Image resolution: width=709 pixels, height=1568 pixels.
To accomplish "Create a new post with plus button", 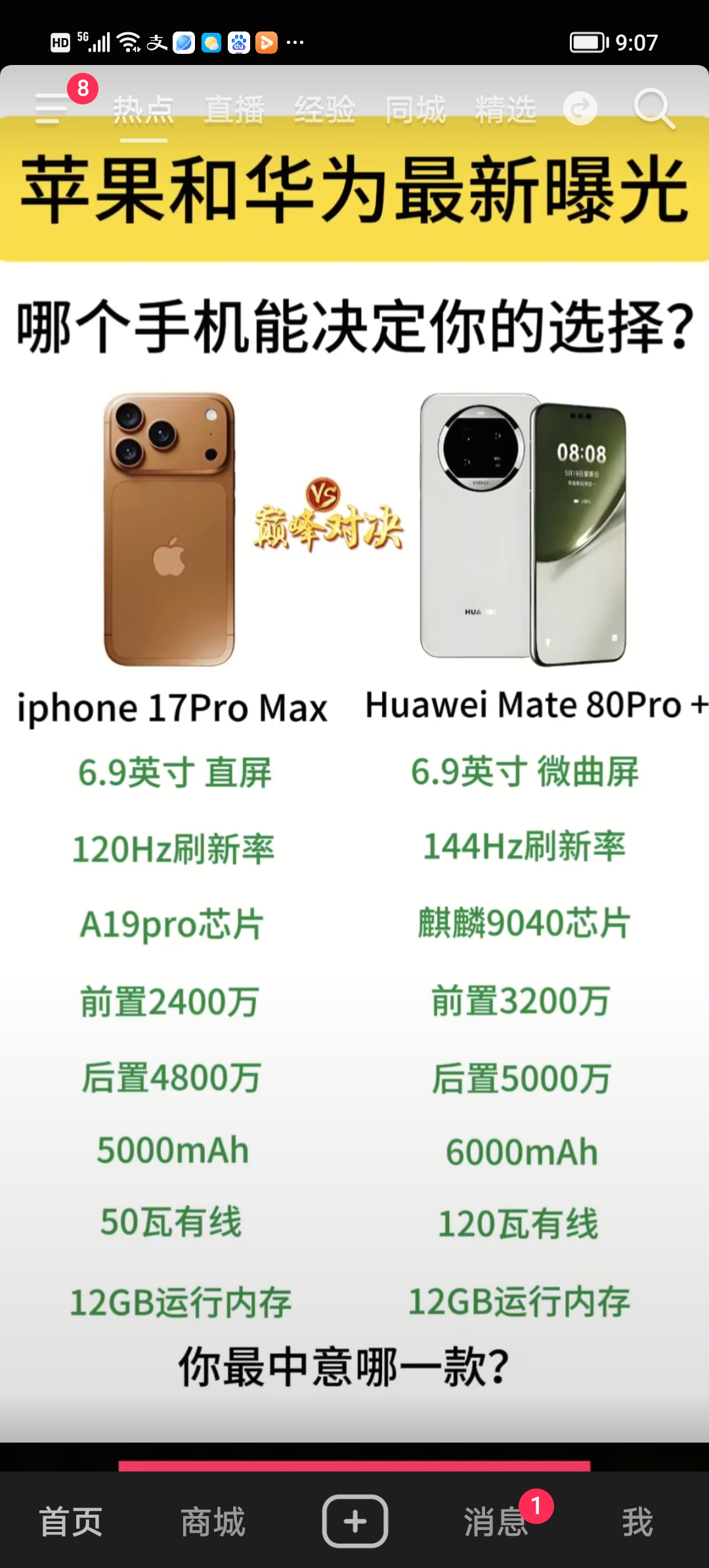I will (x=354, y=1521).
